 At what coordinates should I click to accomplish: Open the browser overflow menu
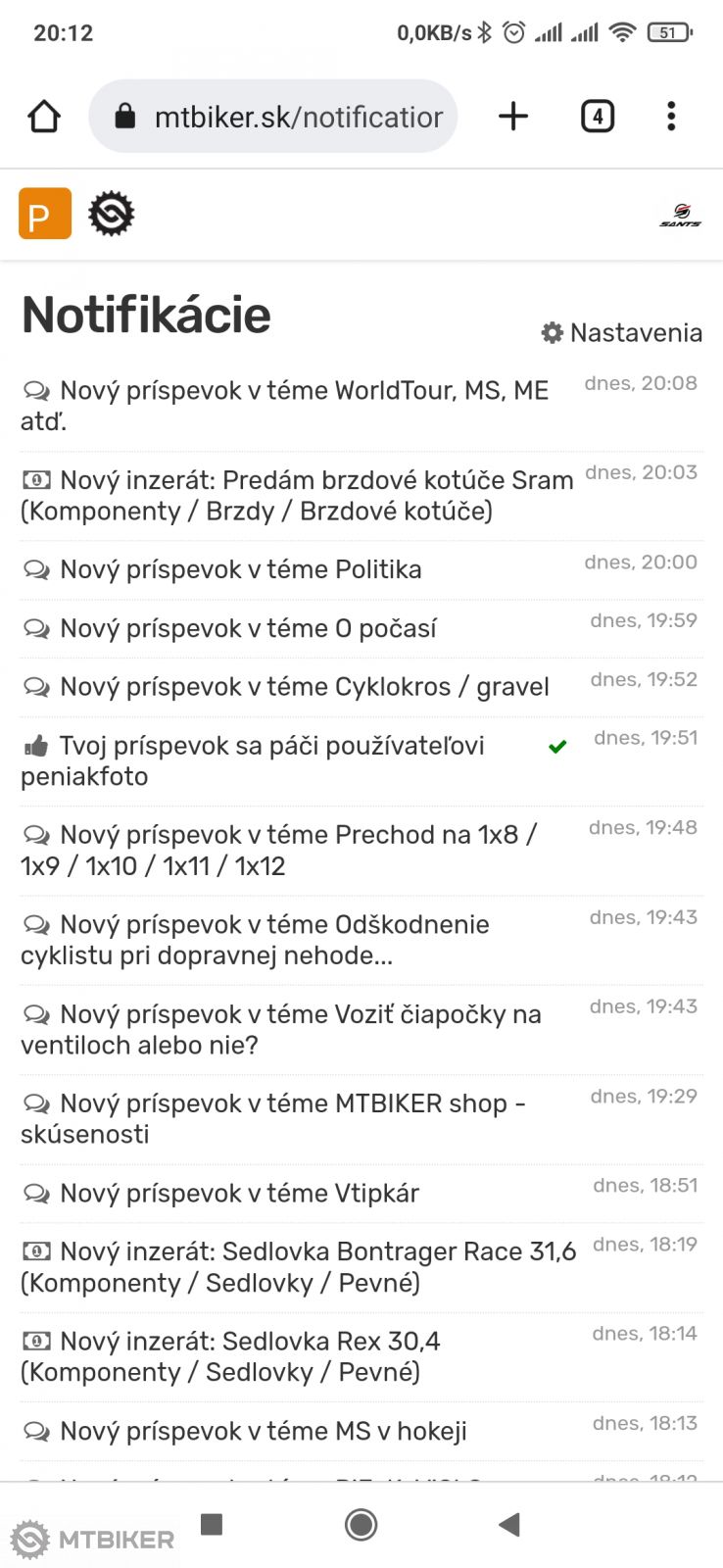point(671,117)
